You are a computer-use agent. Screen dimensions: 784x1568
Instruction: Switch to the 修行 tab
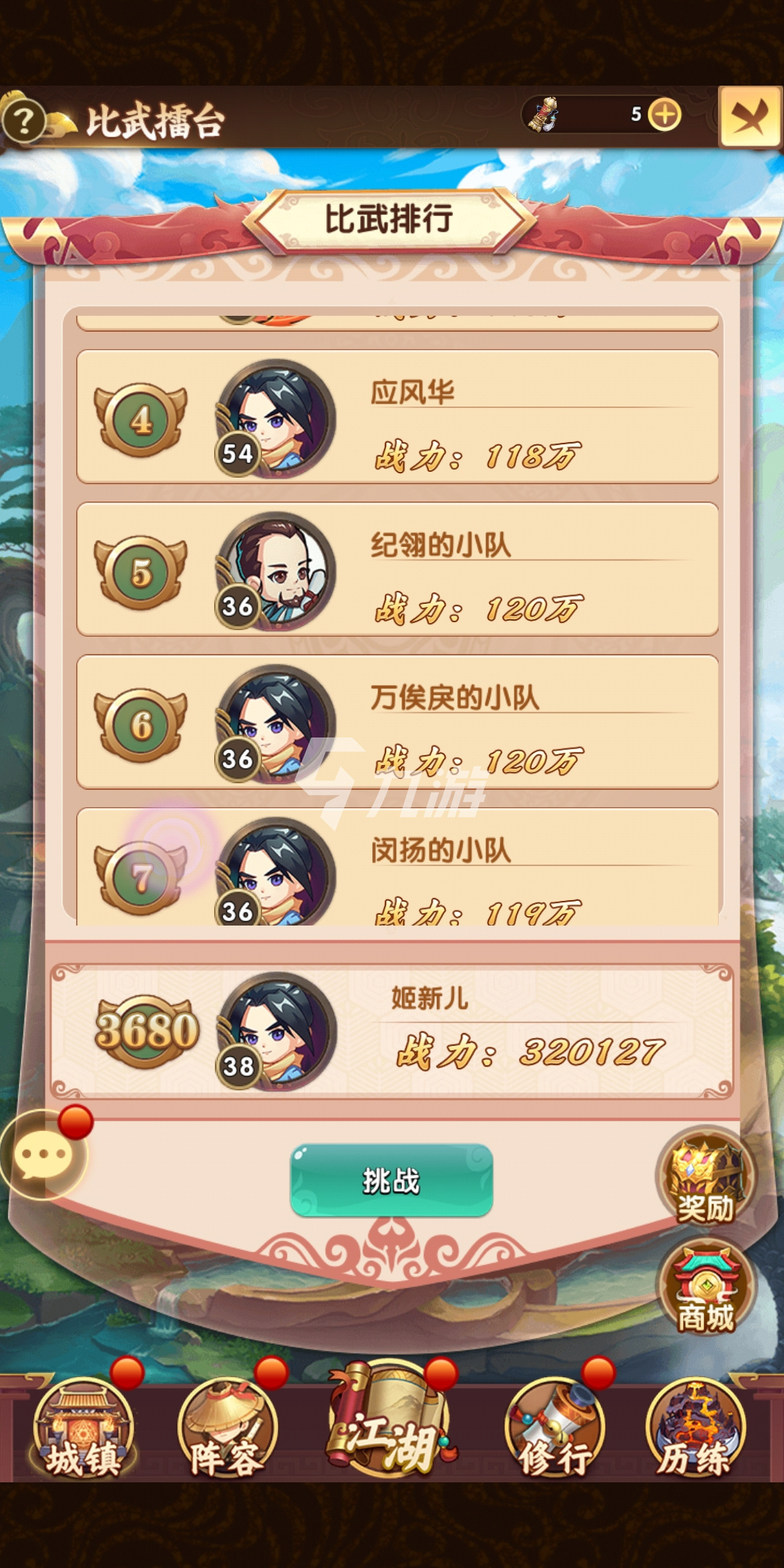554,1432
